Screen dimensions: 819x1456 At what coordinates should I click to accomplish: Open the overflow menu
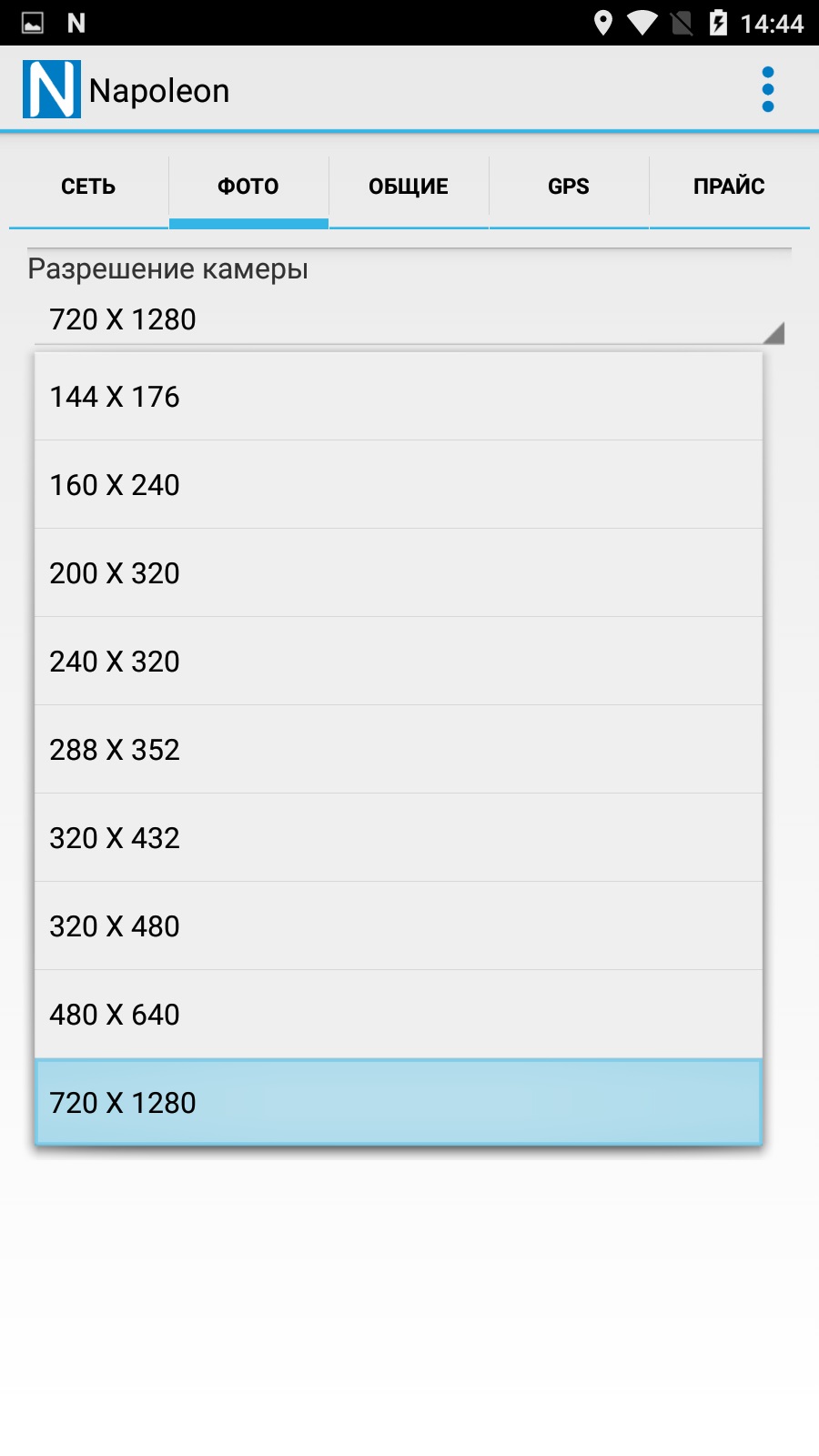click(768, 89)
